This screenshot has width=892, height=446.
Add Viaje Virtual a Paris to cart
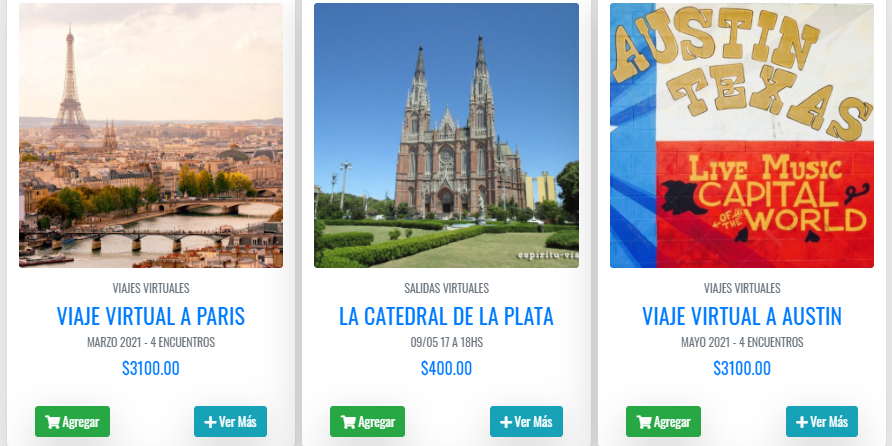point(72,422)
